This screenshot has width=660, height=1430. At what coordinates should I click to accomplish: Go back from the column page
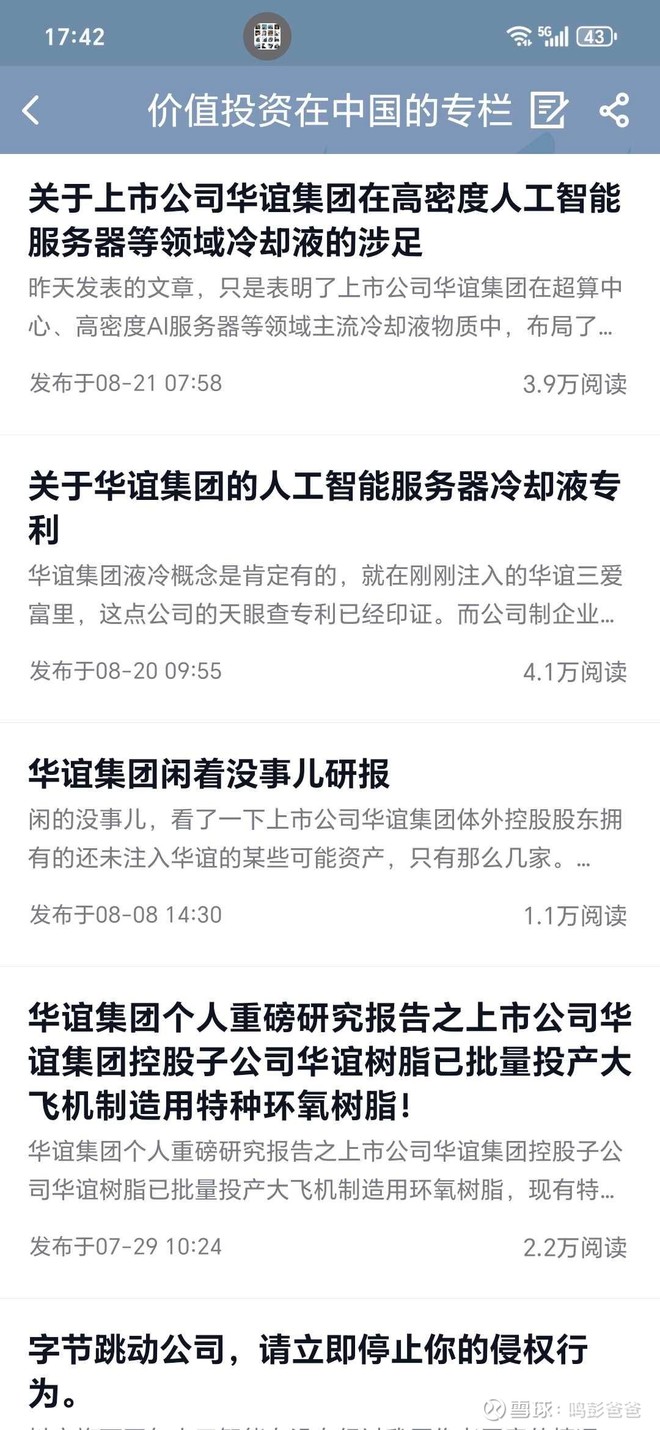32,110
